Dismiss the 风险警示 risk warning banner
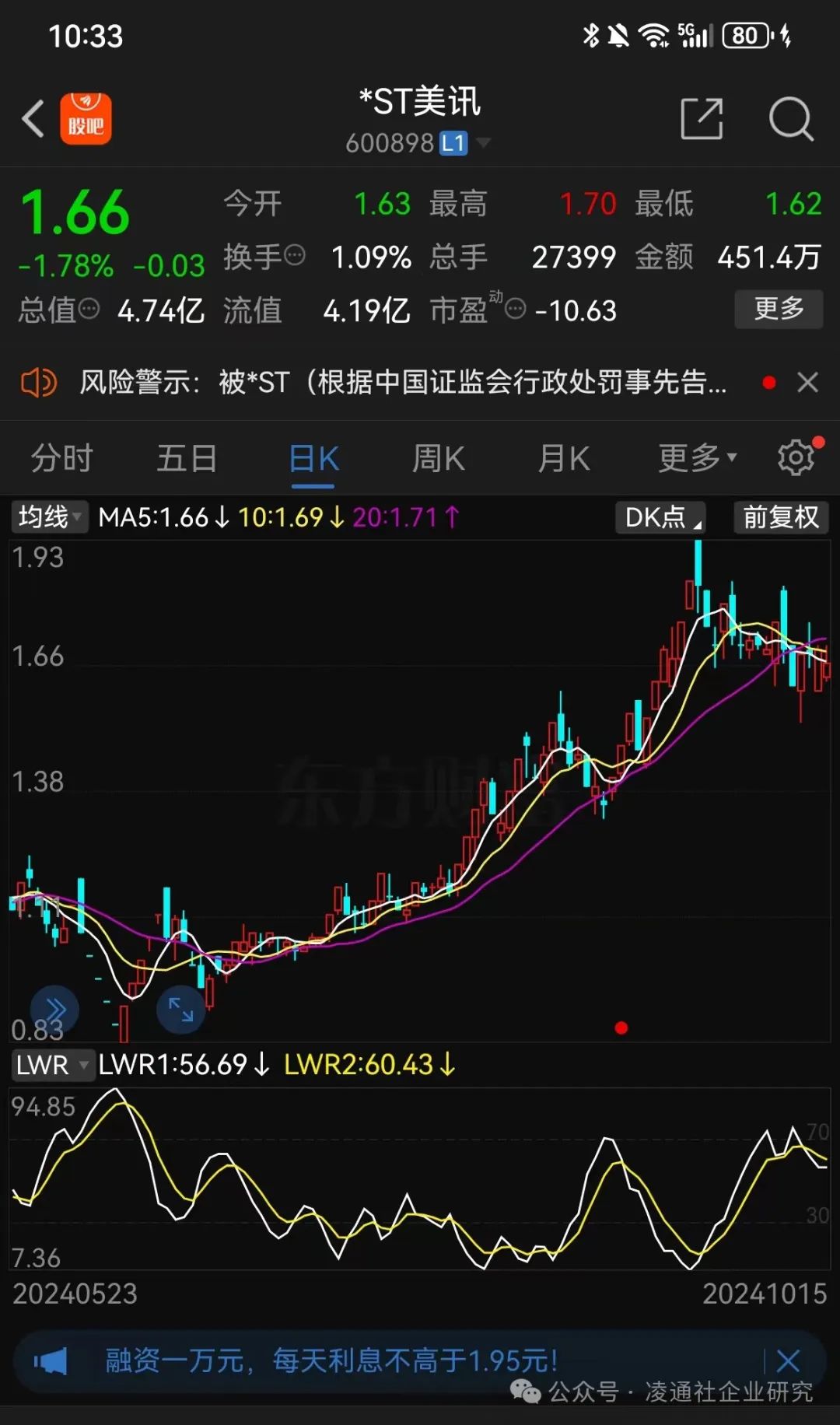This screenshot has width=840, height=1425. (808, 382)
